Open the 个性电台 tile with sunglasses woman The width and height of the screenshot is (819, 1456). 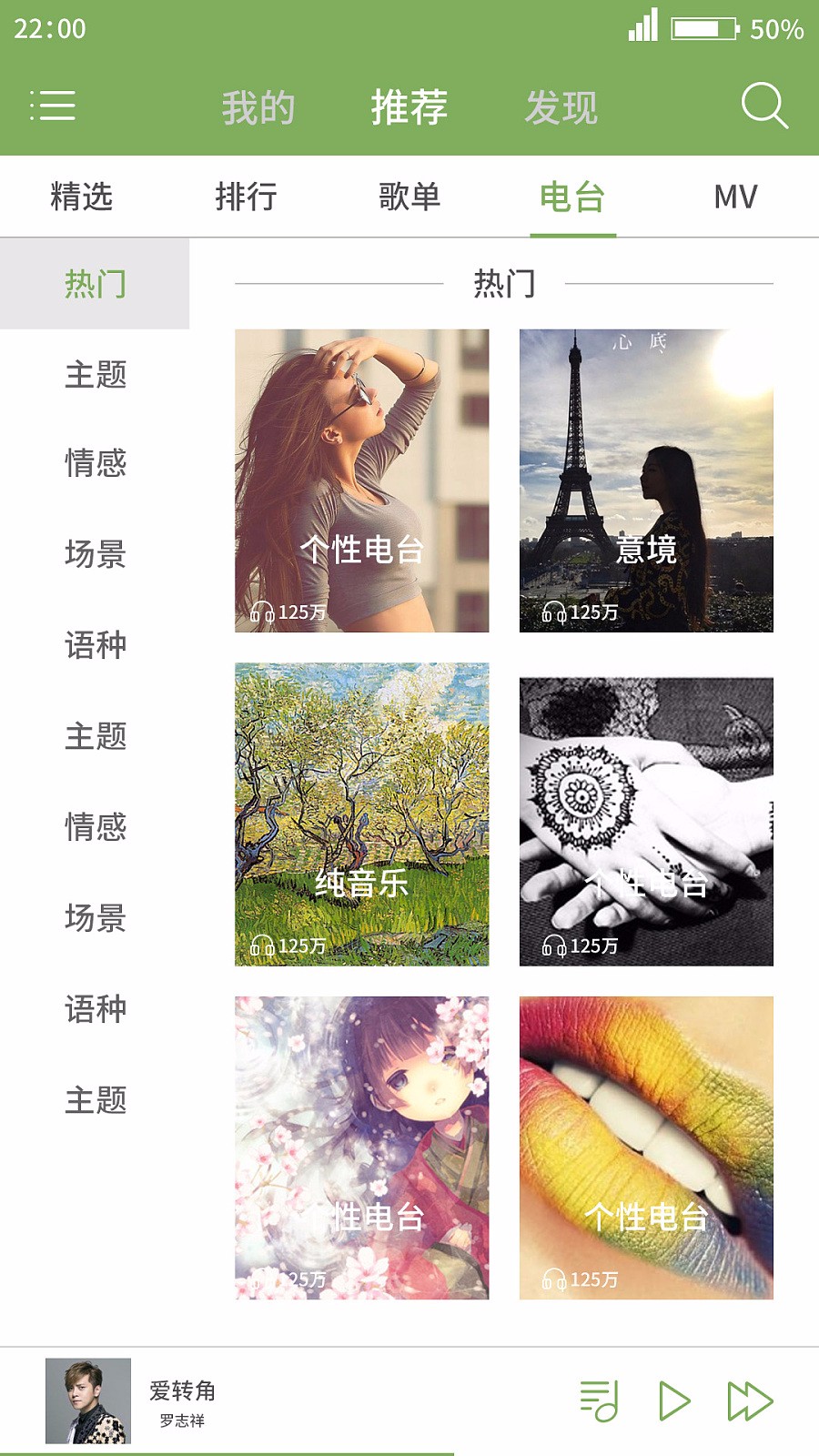(361, 480)
